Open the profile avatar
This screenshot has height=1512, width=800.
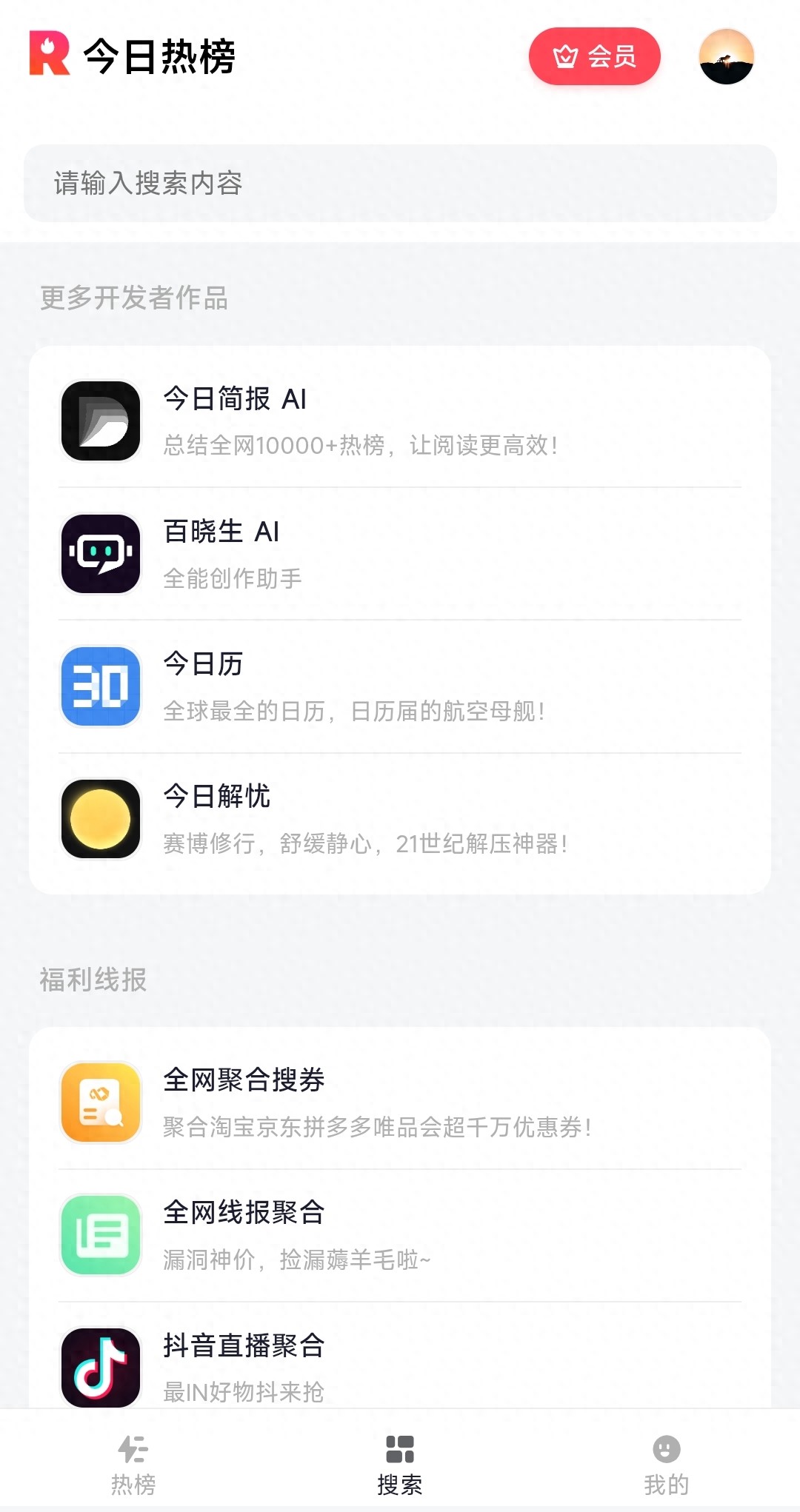pos(726,56)
